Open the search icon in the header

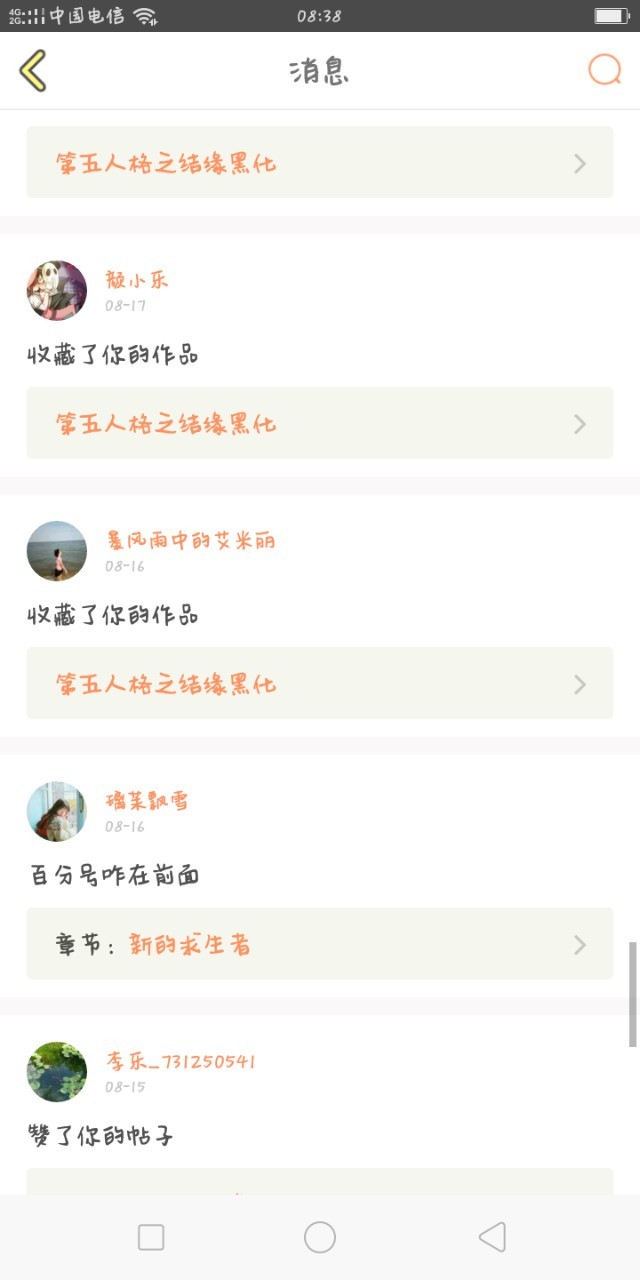(604, 70)
